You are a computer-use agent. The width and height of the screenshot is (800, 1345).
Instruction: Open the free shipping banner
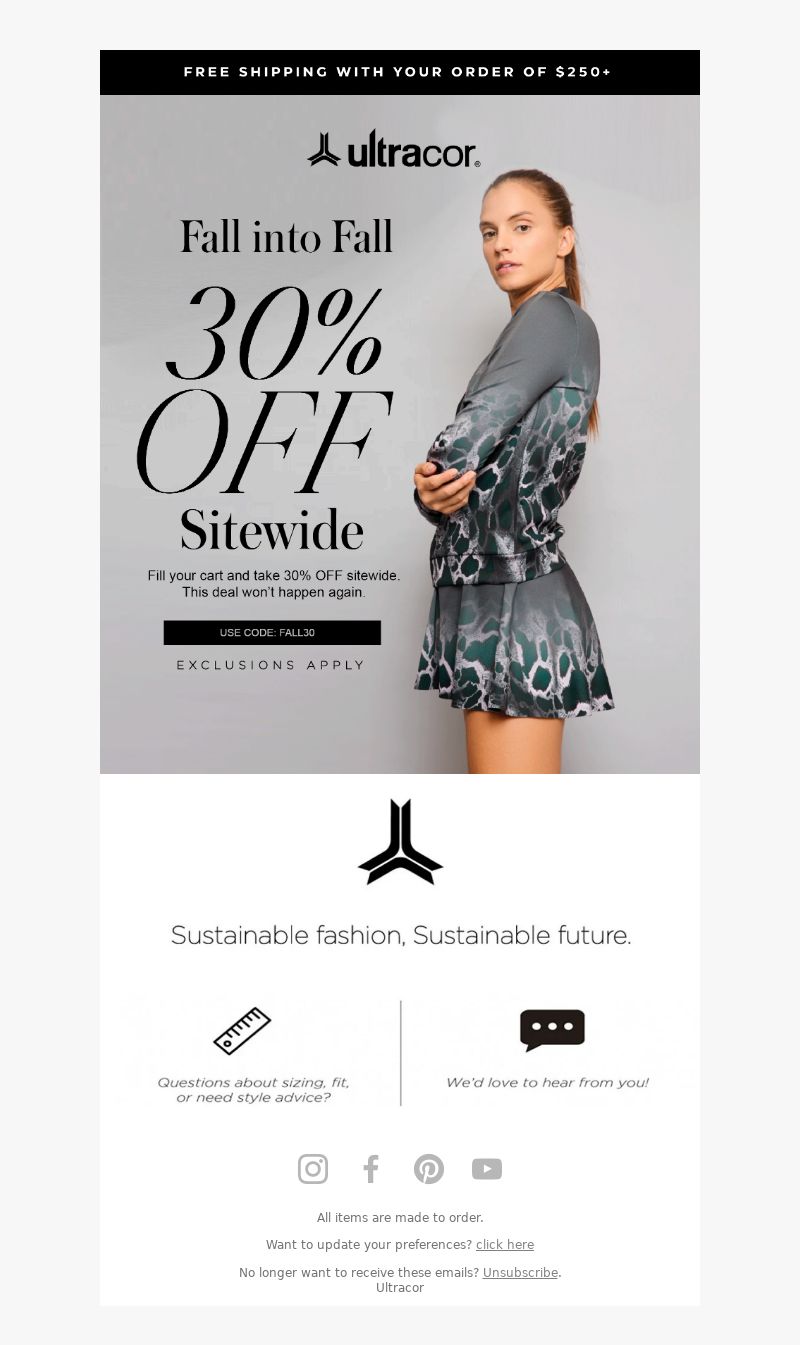point(399,72)
